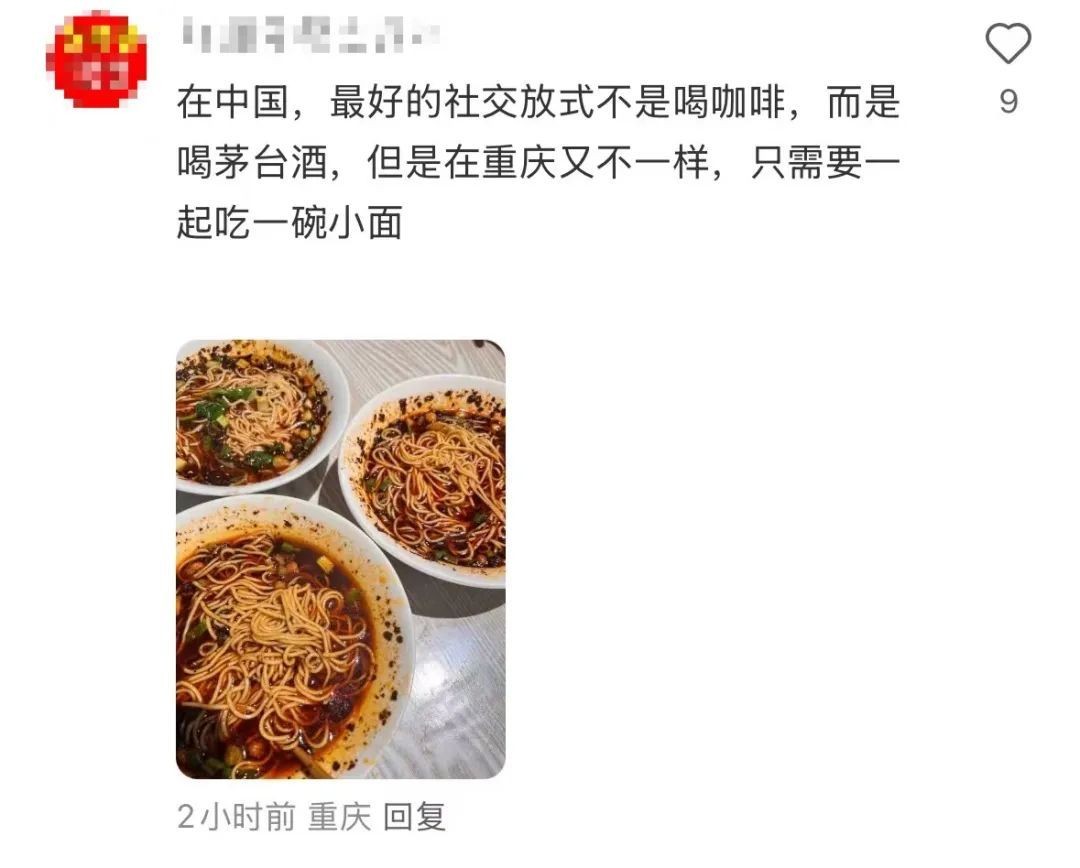
Task: Tap 回复 to reply to the comment
Action: coord(414,817)
